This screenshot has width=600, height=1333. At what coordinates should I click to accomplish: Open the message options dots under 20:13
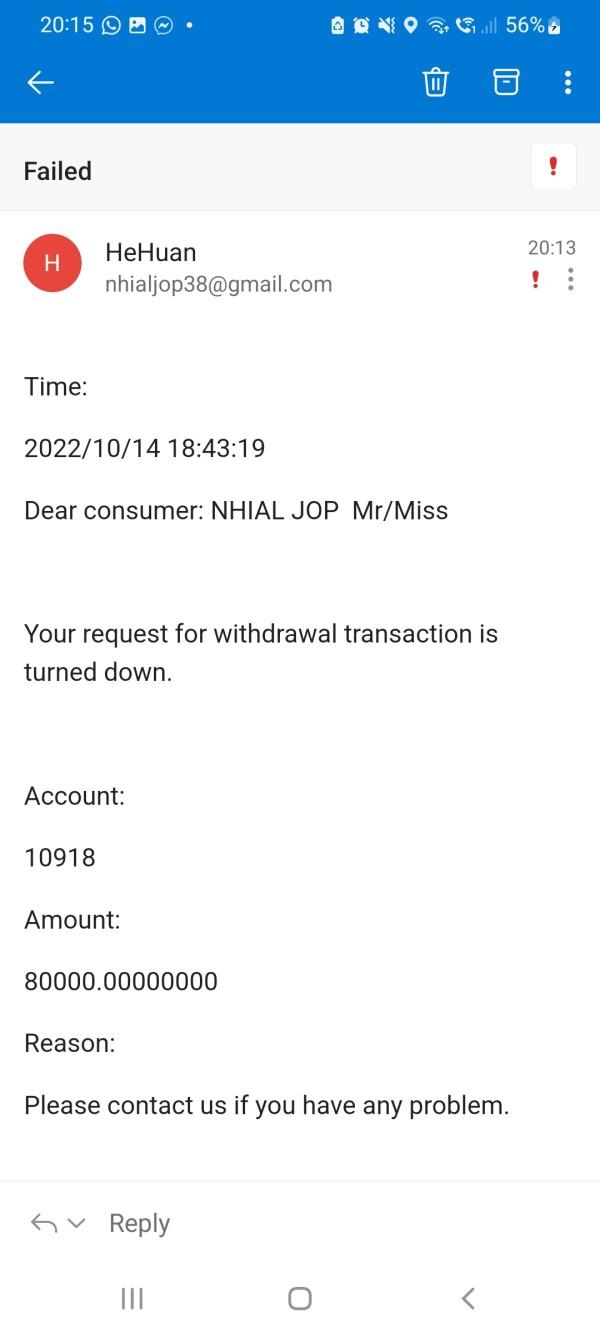571,279
